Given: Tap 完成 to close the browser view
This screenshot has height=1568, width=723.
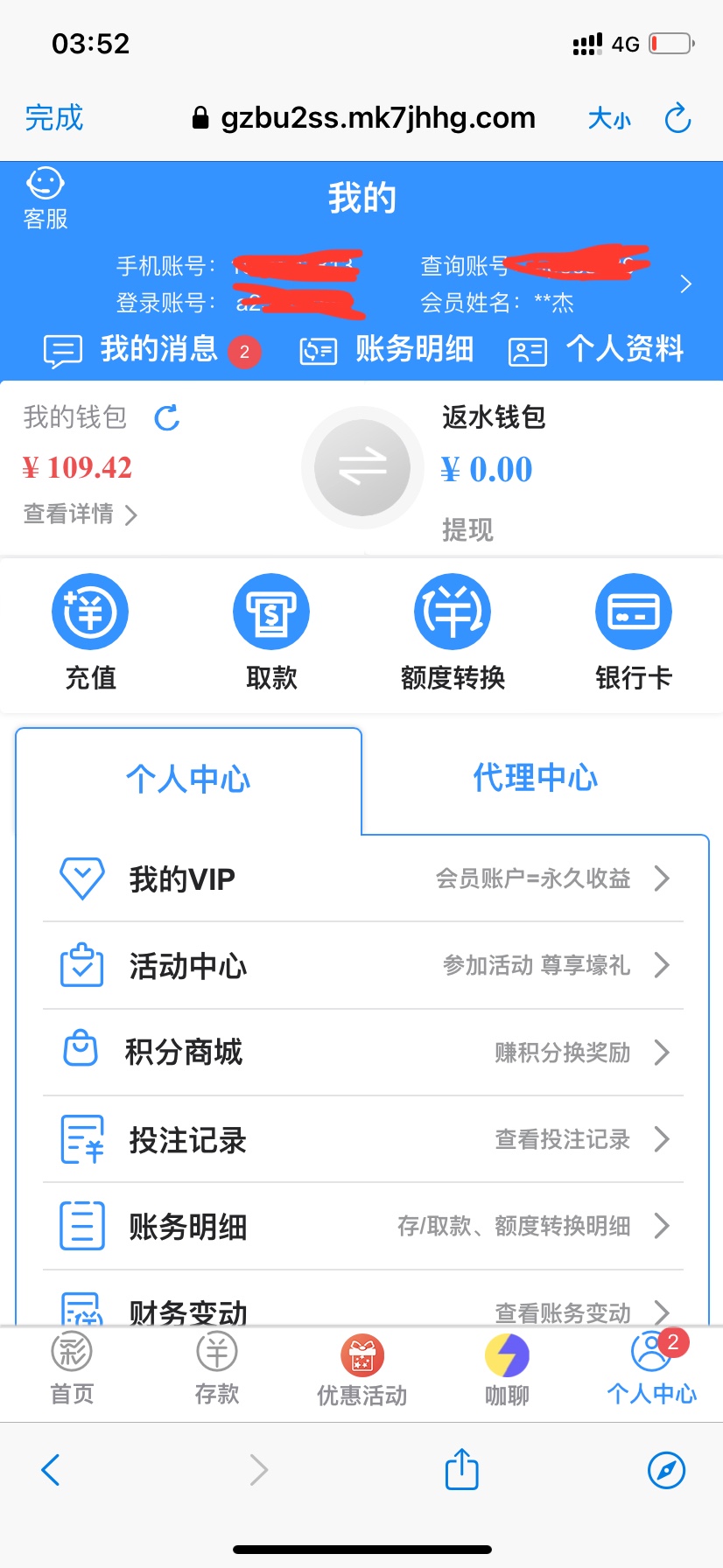Looking at the screenshot, I should click(x=54, y=117).
